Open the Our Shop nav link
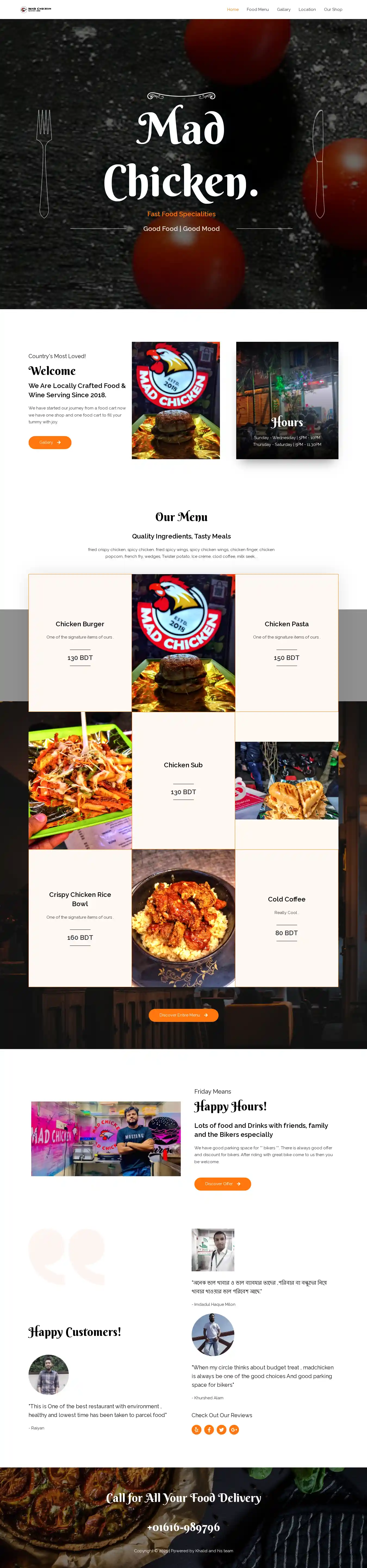 [x=333, y=10]
